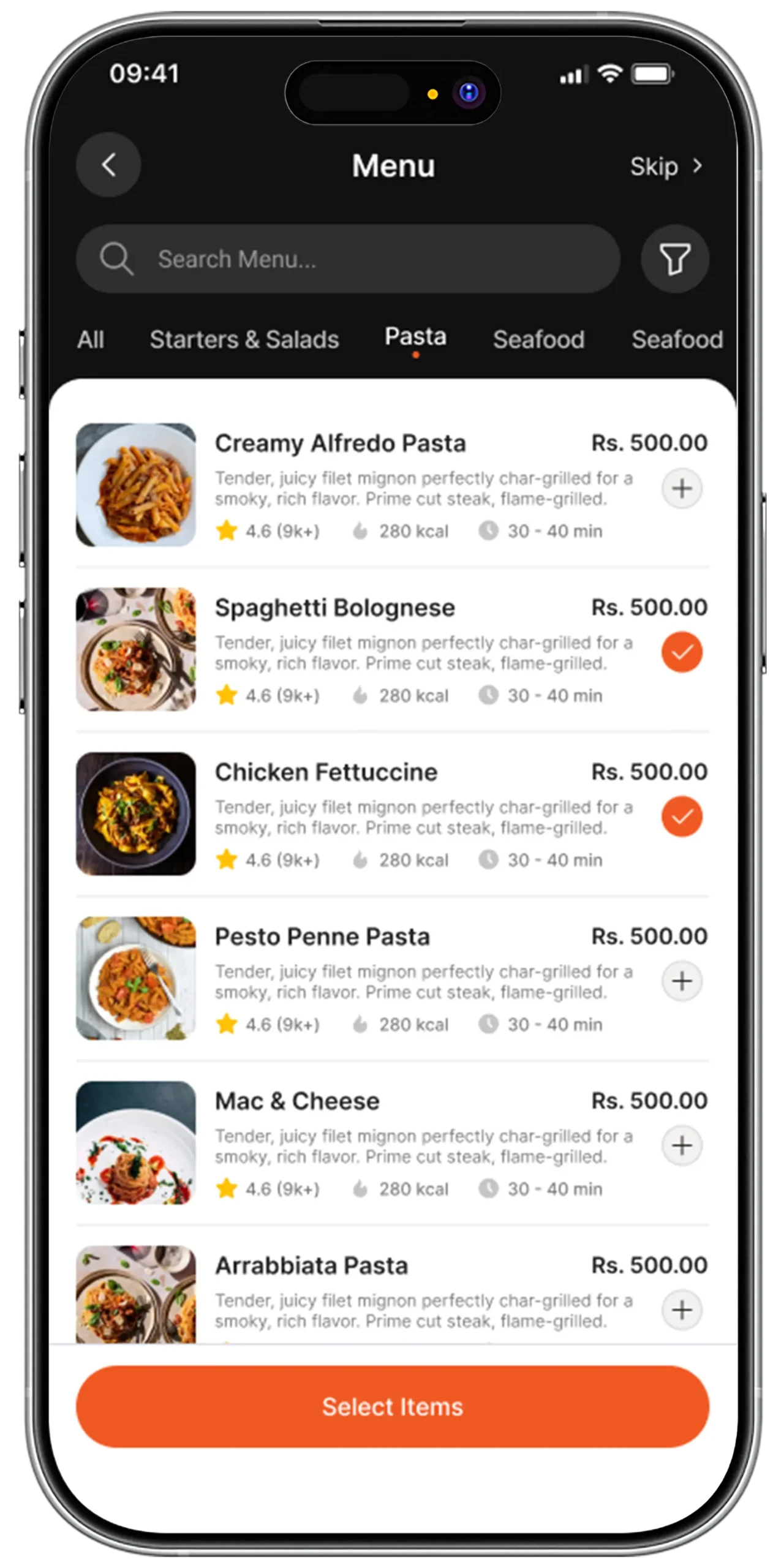Add Mac & Cheese with plus icon
Image resolution: width=784 pixels, height=1568 pixels.
tap(682, 1145)
